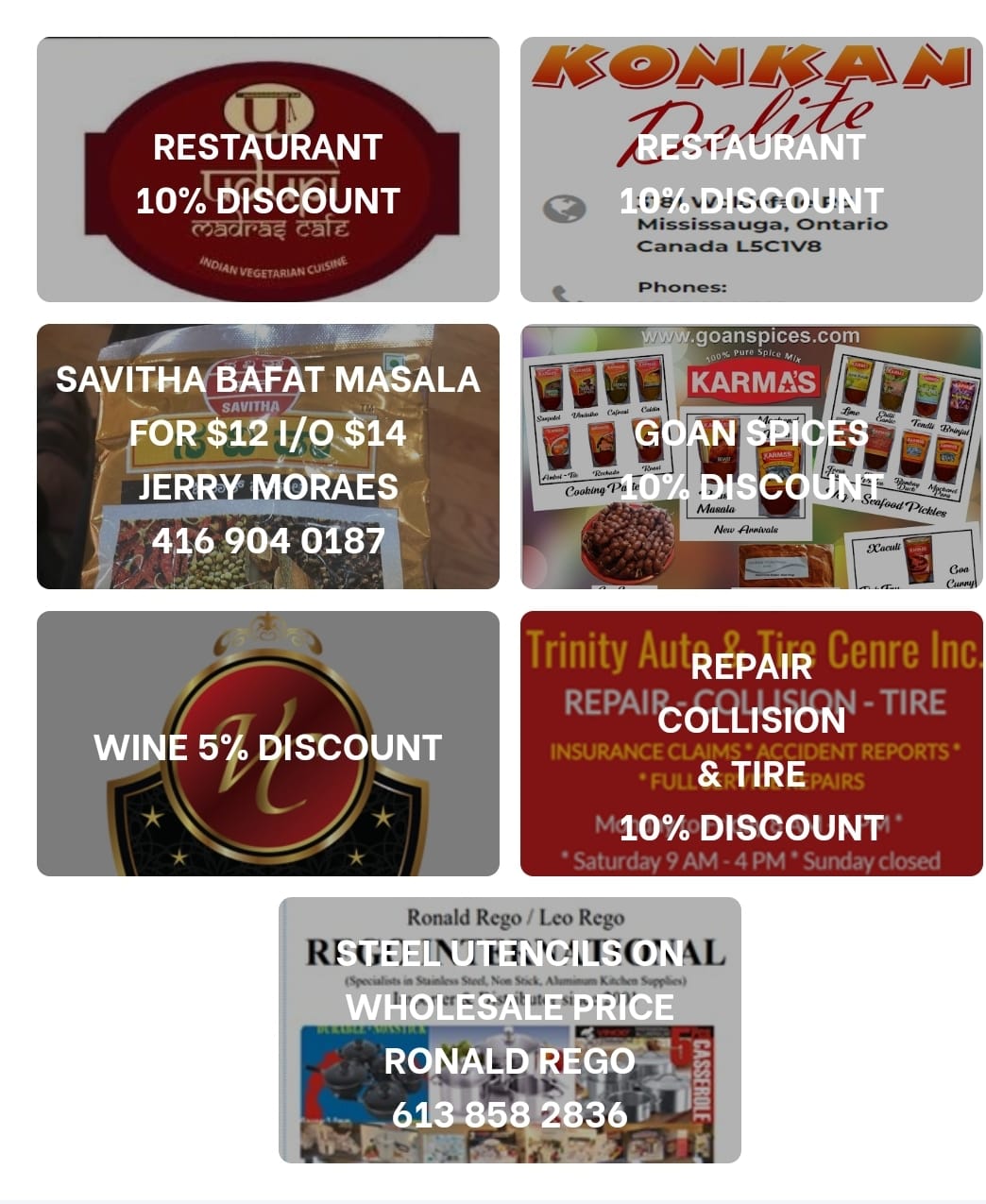
Task: View the Wine 5% discount tile
Action: [267, 744]
